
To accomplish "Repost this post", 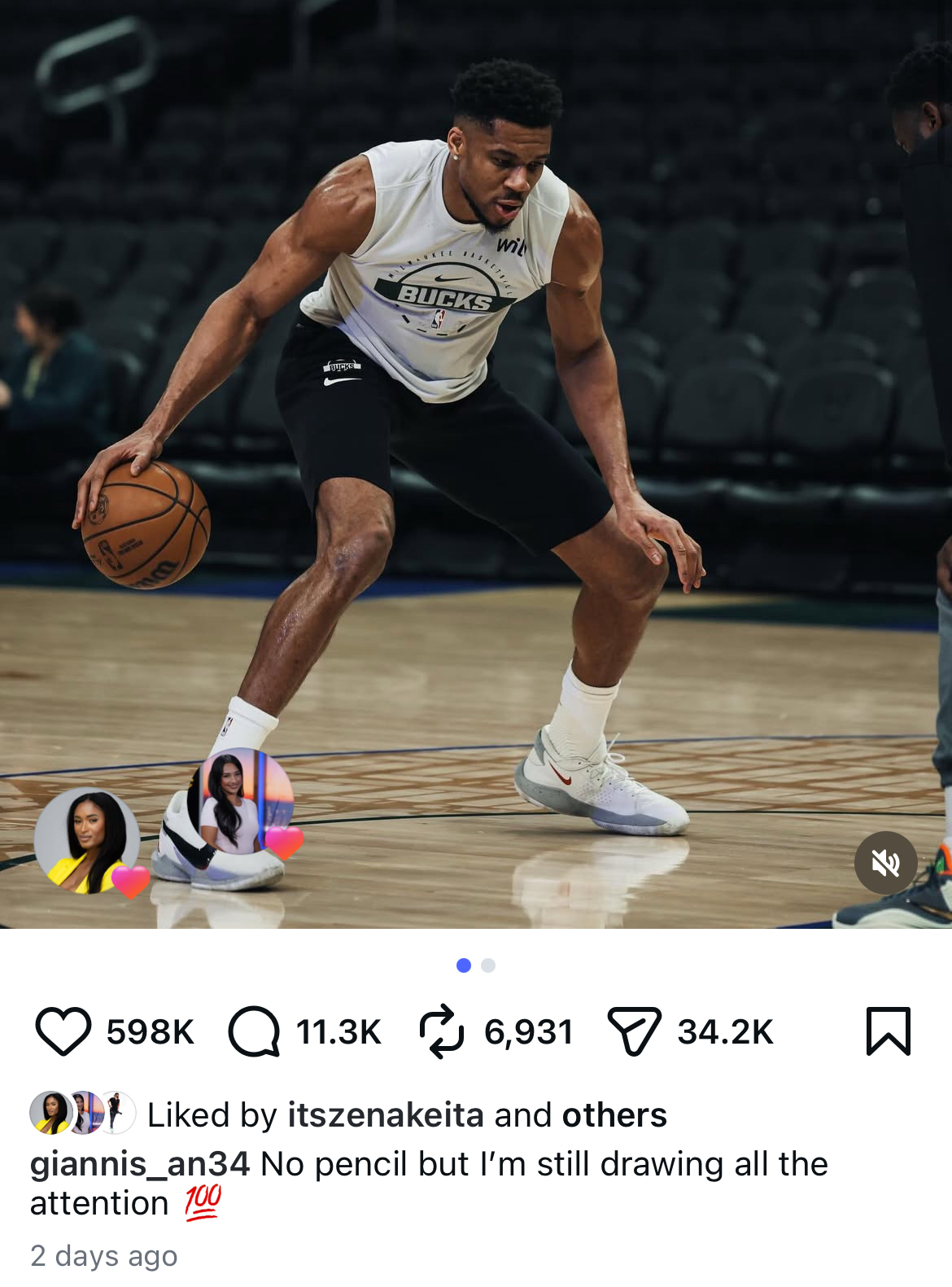I will [x=441, y=1031].
